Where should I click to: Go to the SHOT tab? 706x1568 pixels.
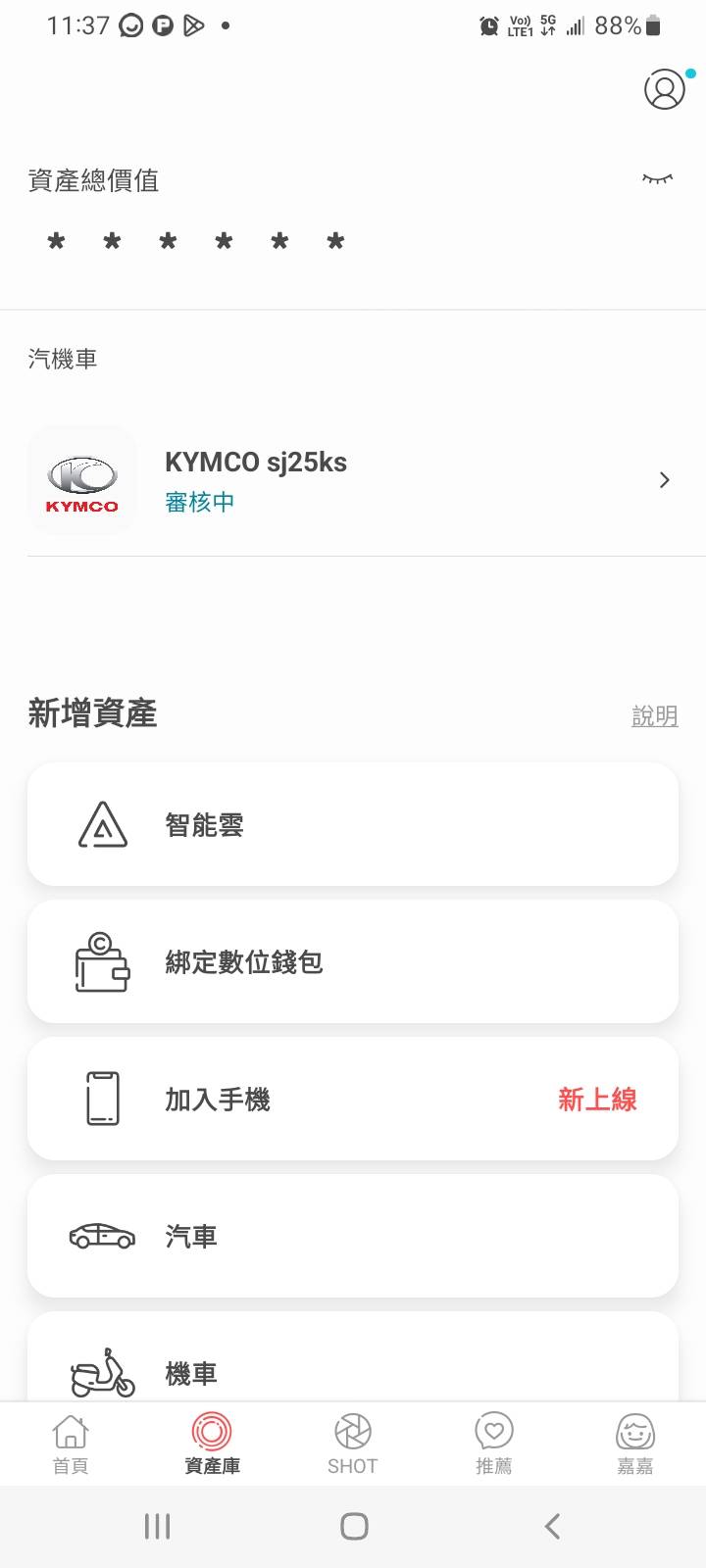coord(353,1445)
